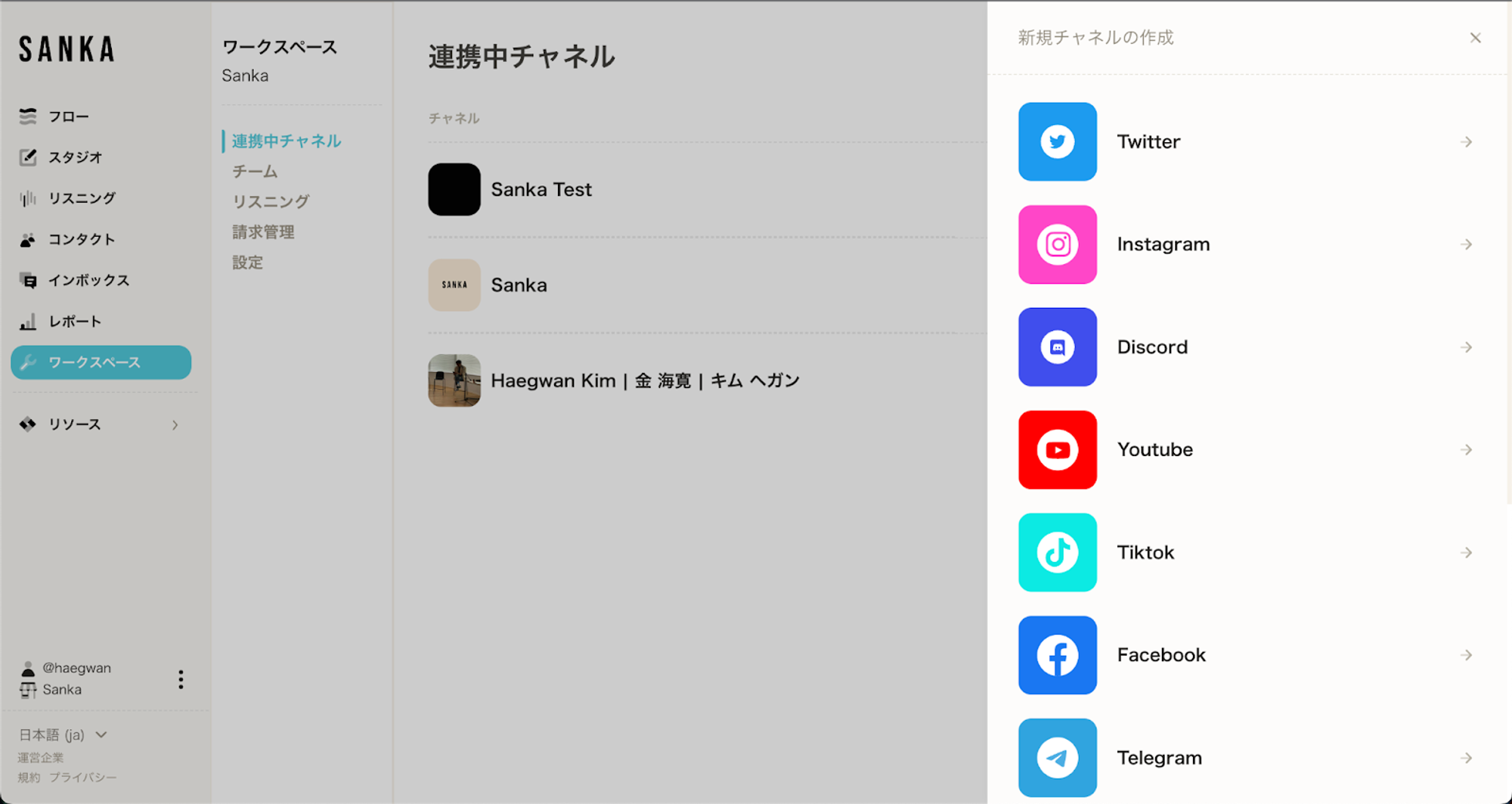Open the Sanka Test channel
1512x804 pixels.
point(541,190)
